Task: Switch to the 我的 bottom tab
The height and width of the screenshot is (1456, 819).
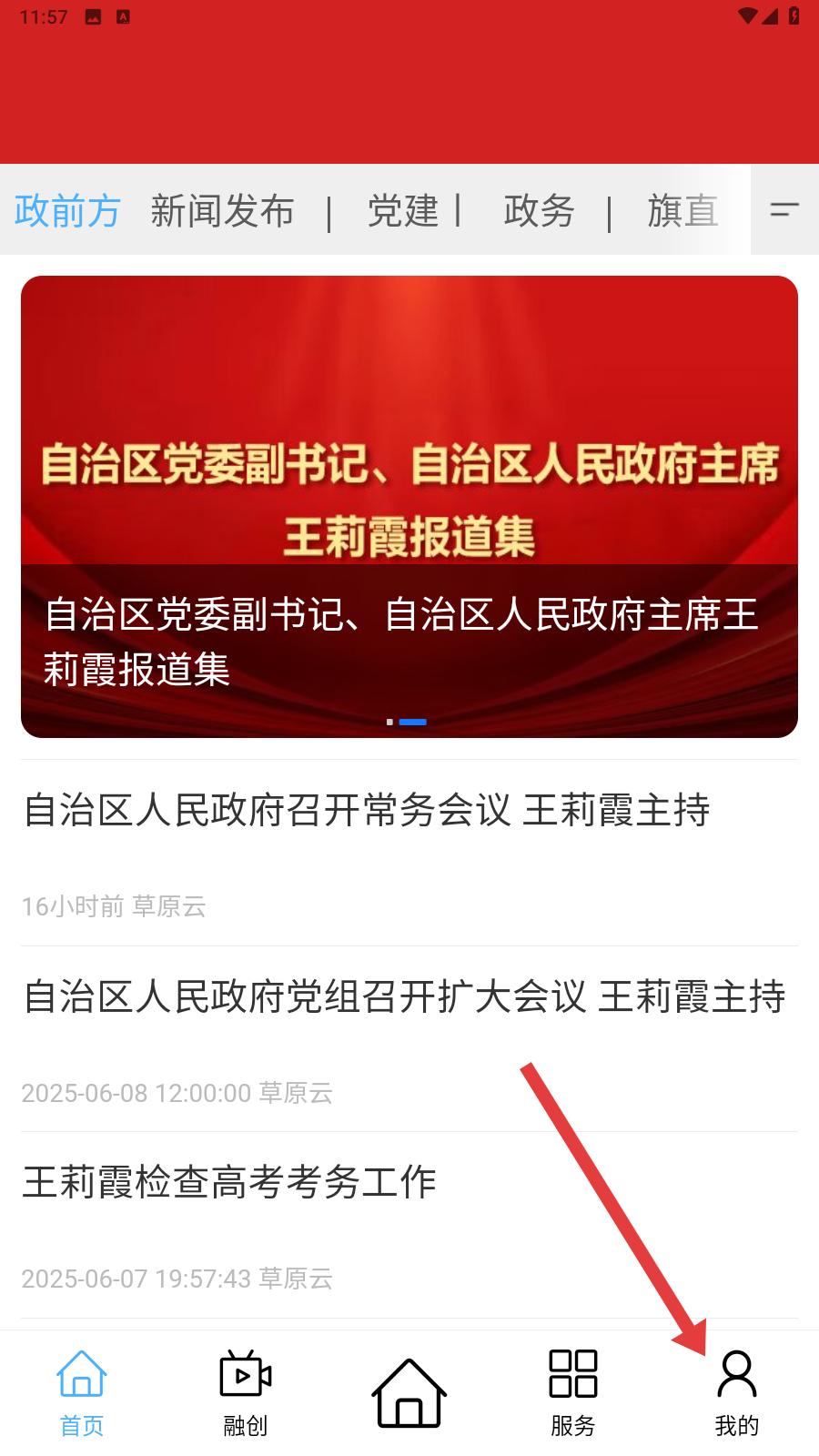Action: [737, 1393]
